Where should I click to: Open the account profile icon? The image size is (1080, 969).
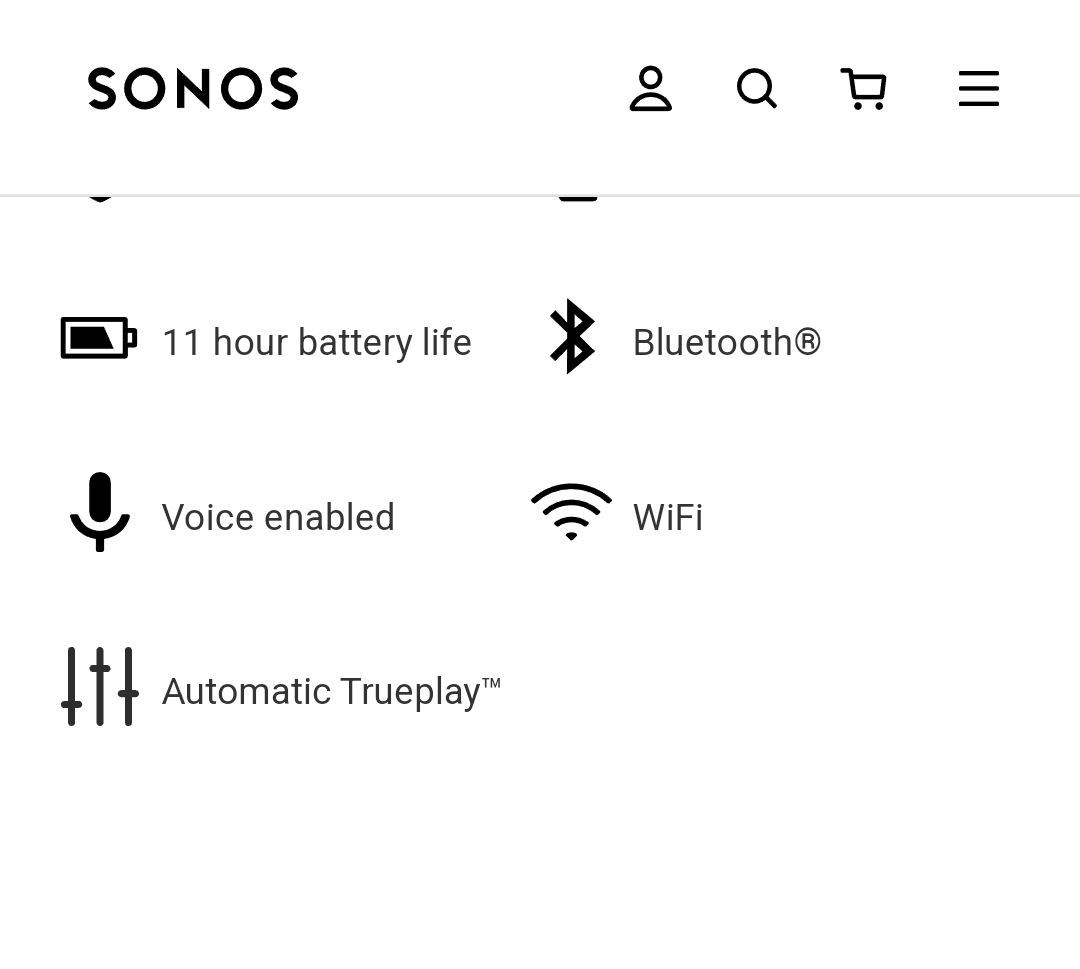tap(650, 88)
